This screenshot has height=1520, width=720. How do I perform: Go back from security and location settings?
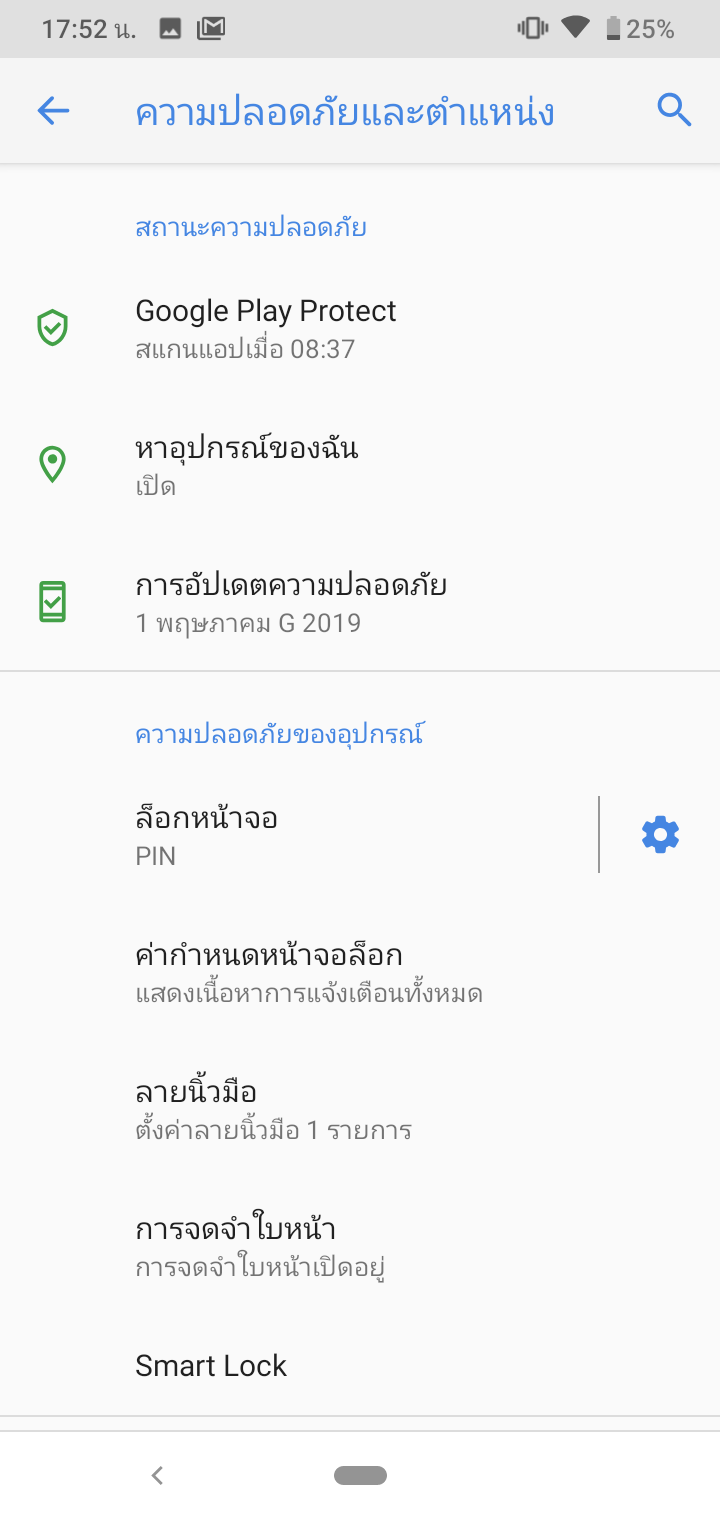click(x=53, y=111)
